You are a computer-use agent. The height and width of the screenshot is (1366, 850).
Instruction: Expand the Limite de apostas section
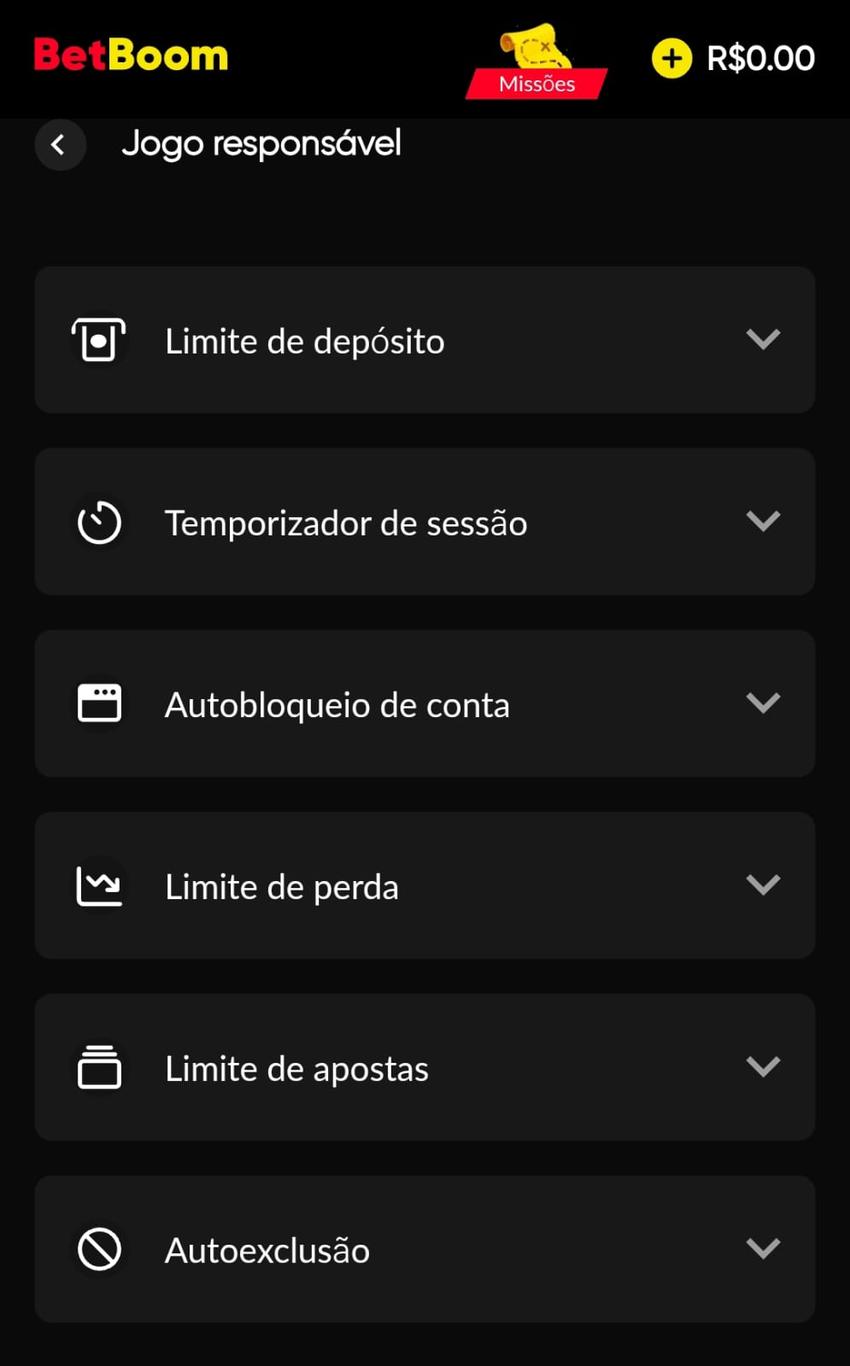coord(763,1067)
